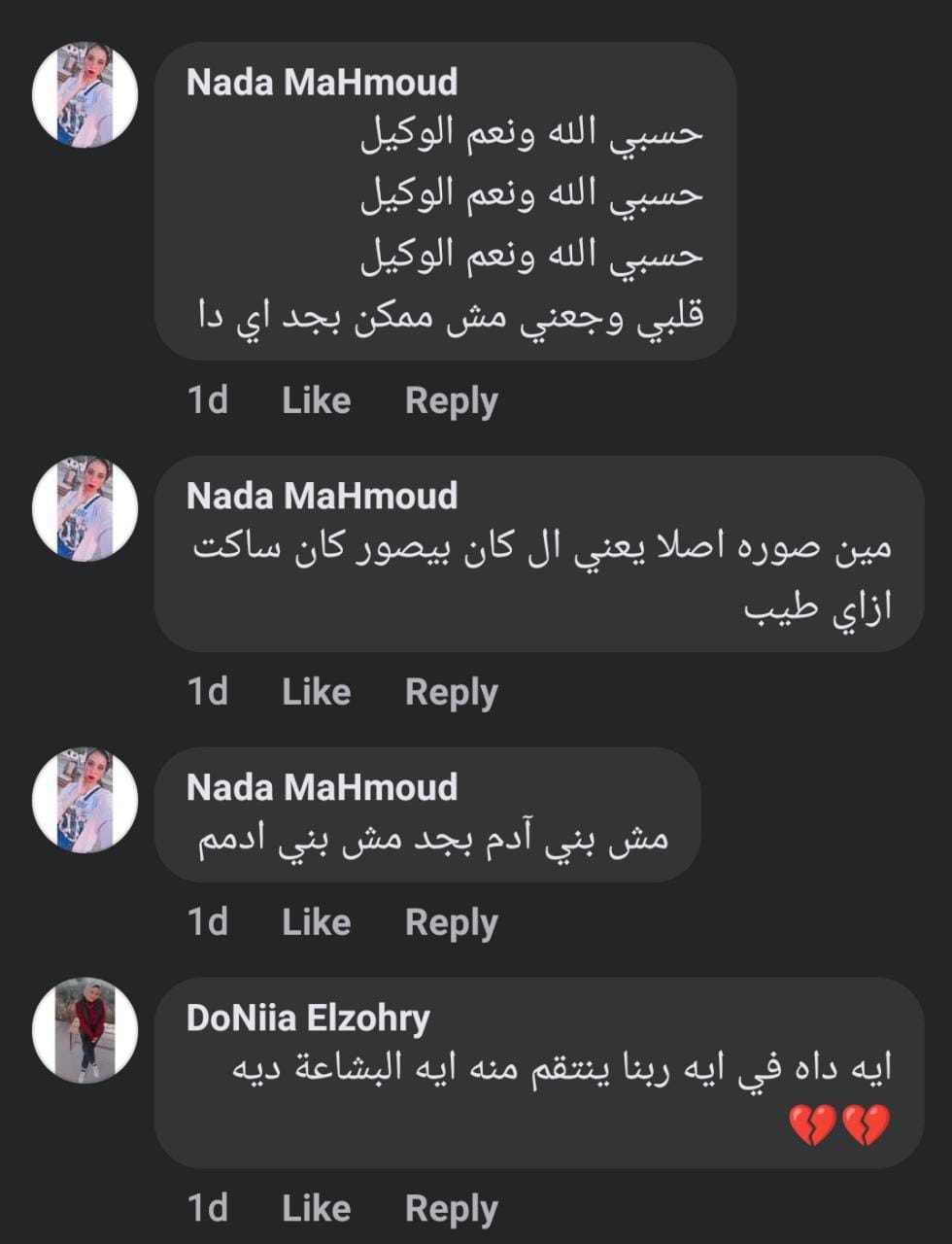Reply to Nada's comment مش بني آدم

[x=451, y=922]
